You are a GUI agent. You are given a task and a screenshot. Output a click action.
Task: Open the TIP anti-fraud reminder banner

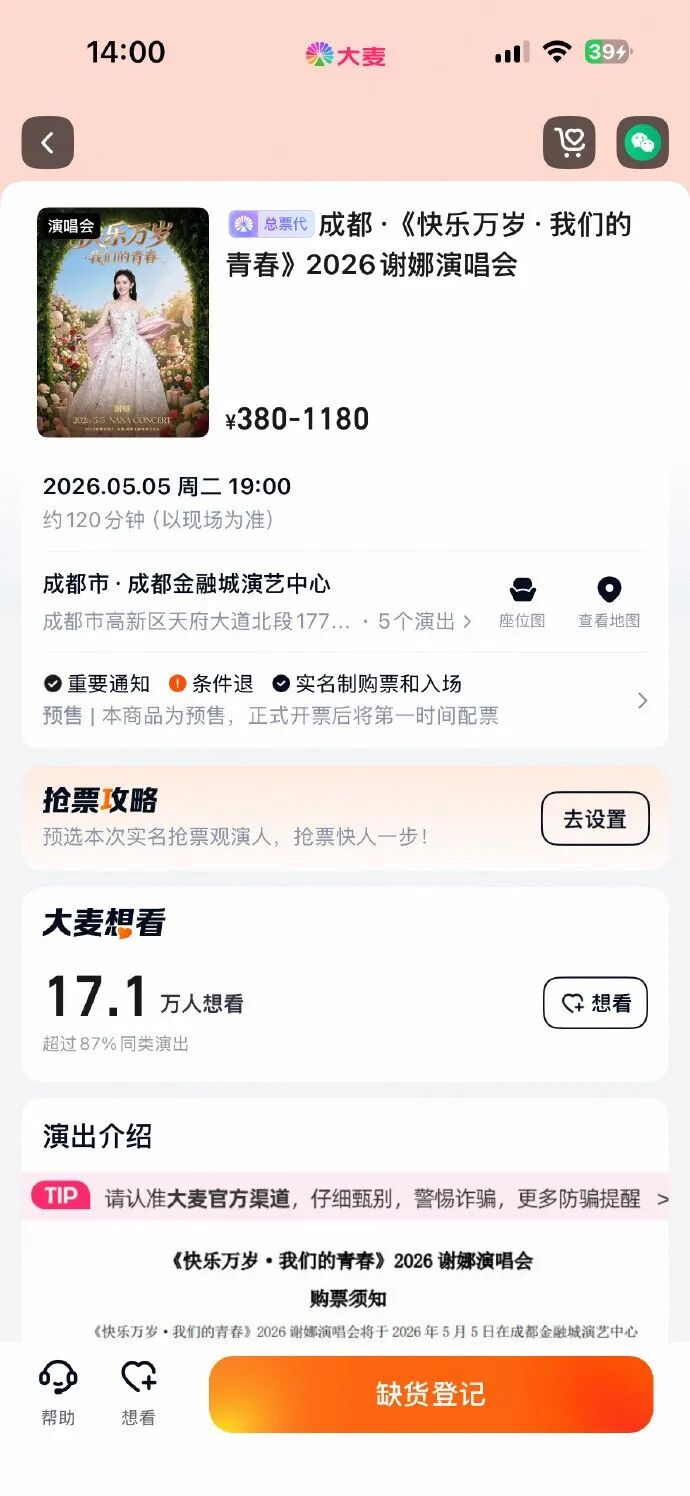[x=345, y=1197]
